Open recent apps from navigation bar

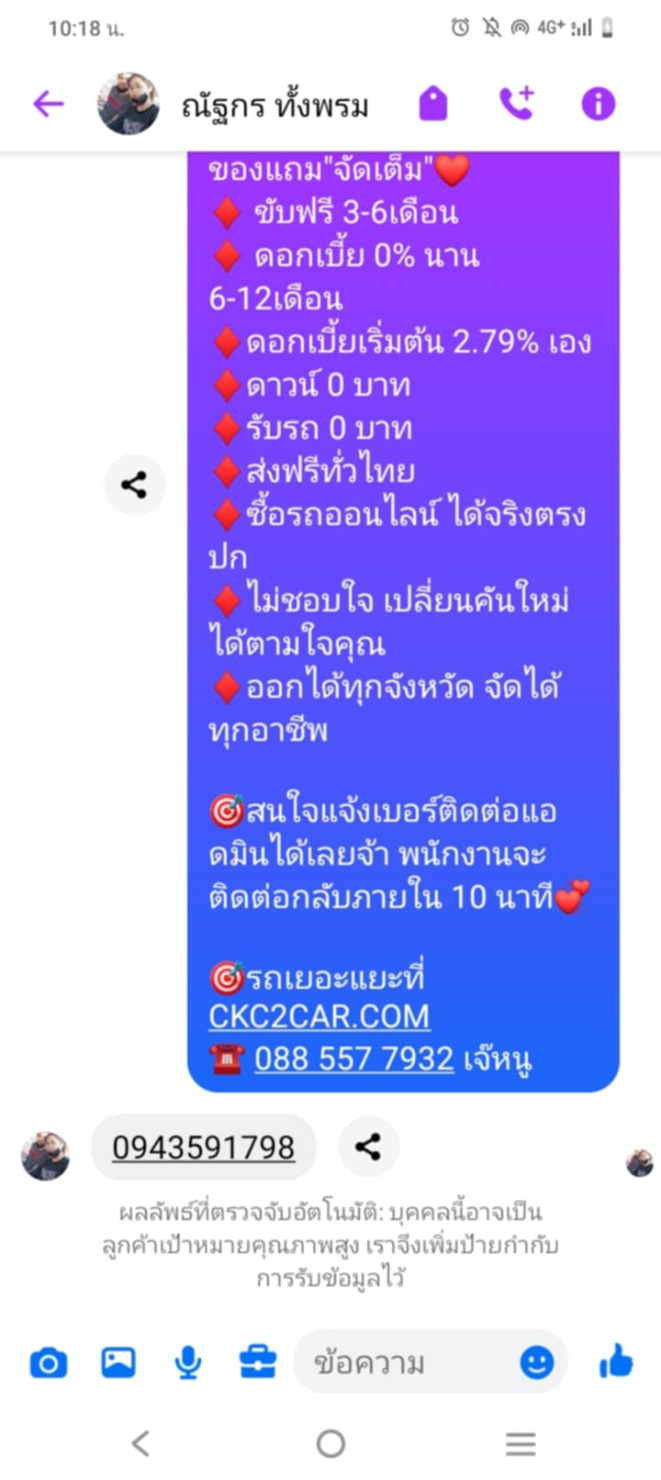[x=521, y=1443]
